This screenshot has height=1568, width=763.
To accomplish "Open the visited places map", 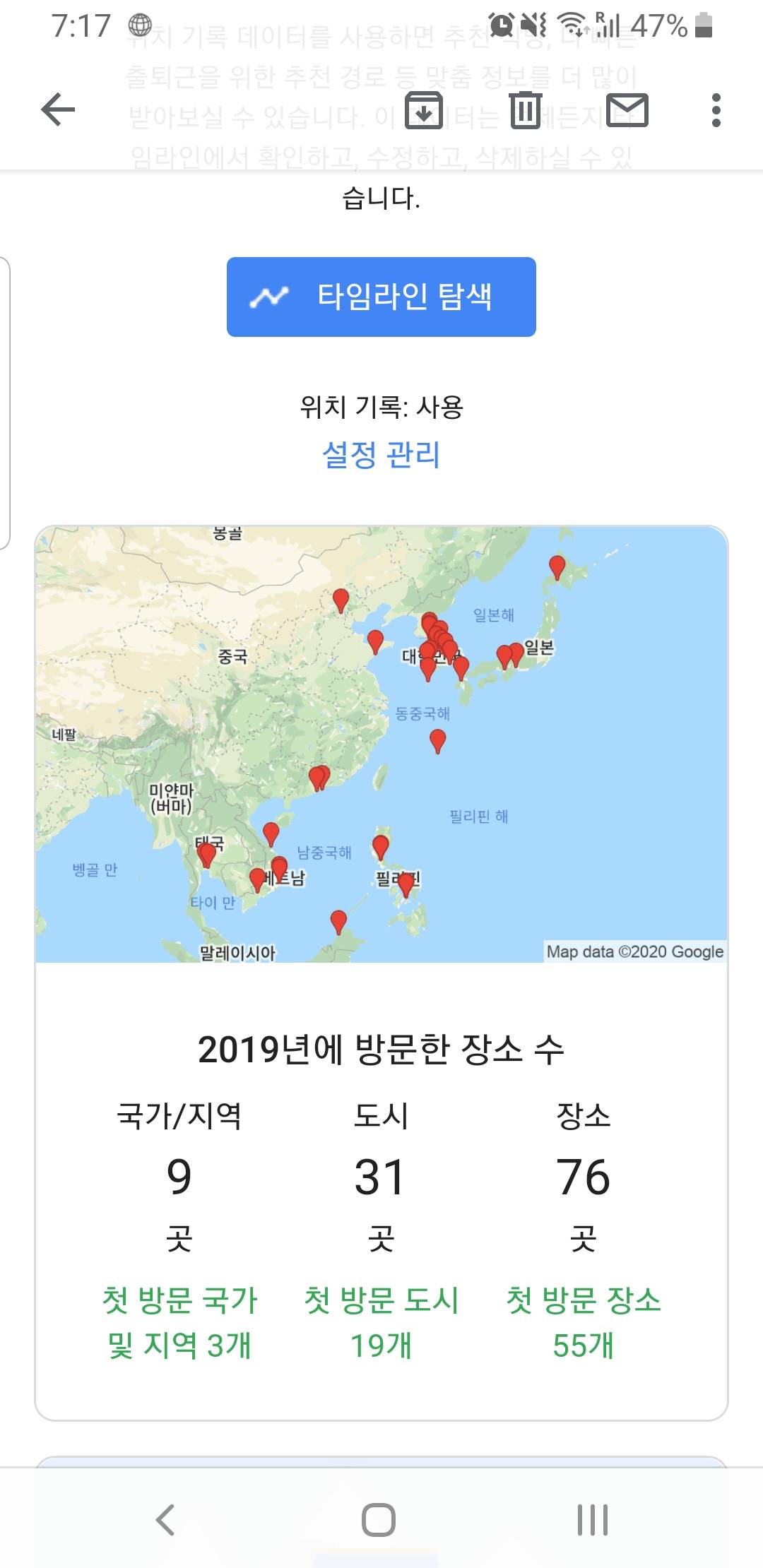I will coord(381,744).
